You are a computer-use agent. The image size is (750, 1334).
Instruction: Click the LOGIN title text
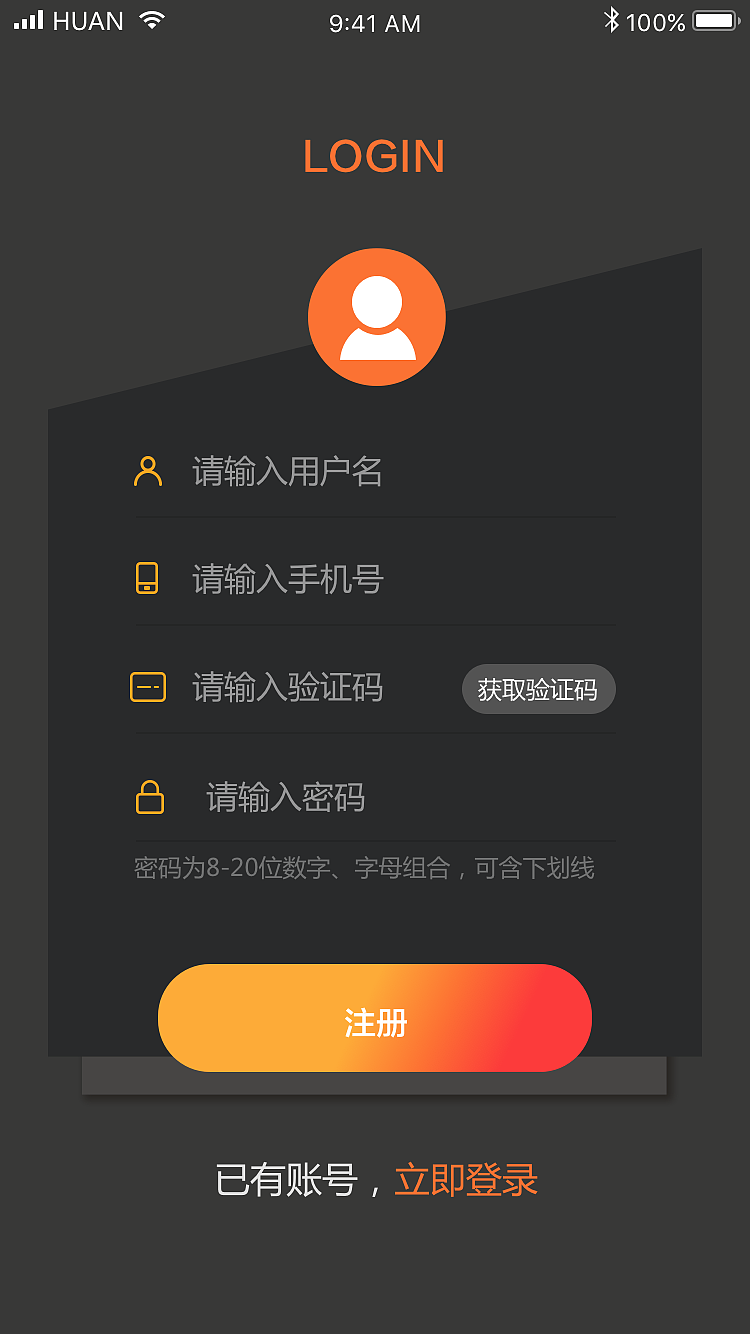coord(375,157)
